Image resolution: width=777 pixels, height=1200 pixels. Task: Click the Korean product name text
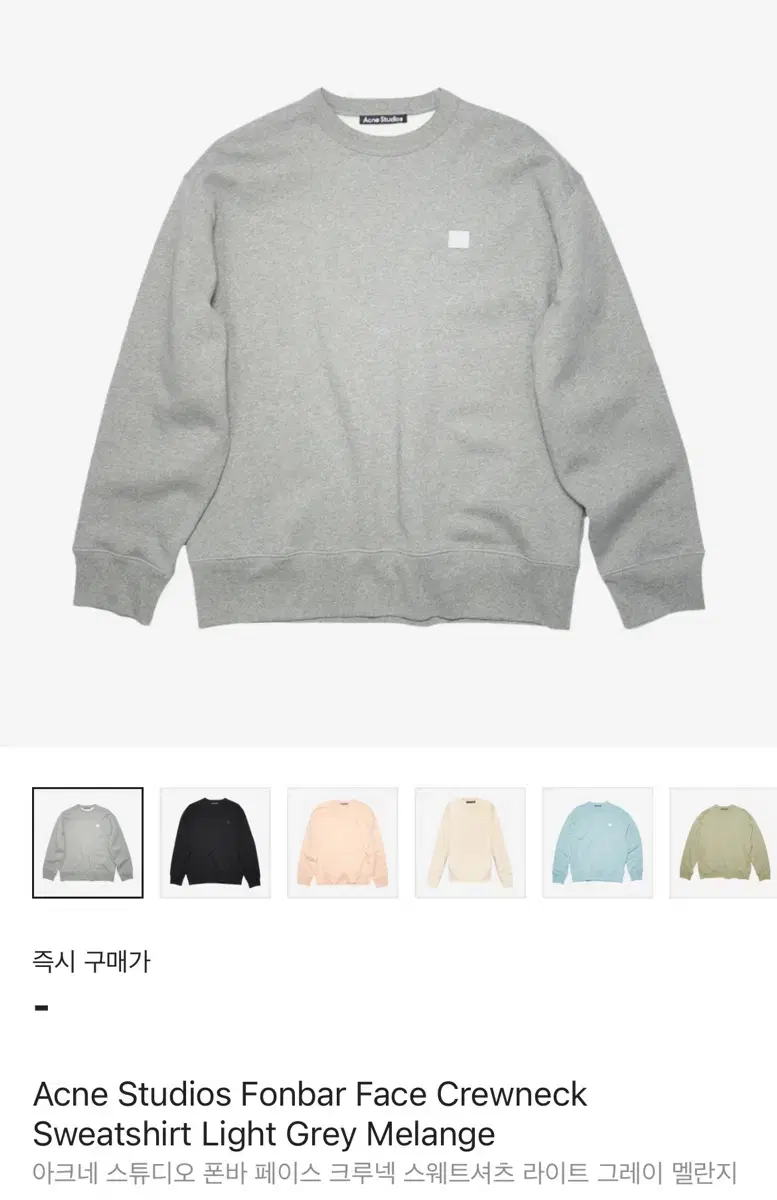[388, 1168]
